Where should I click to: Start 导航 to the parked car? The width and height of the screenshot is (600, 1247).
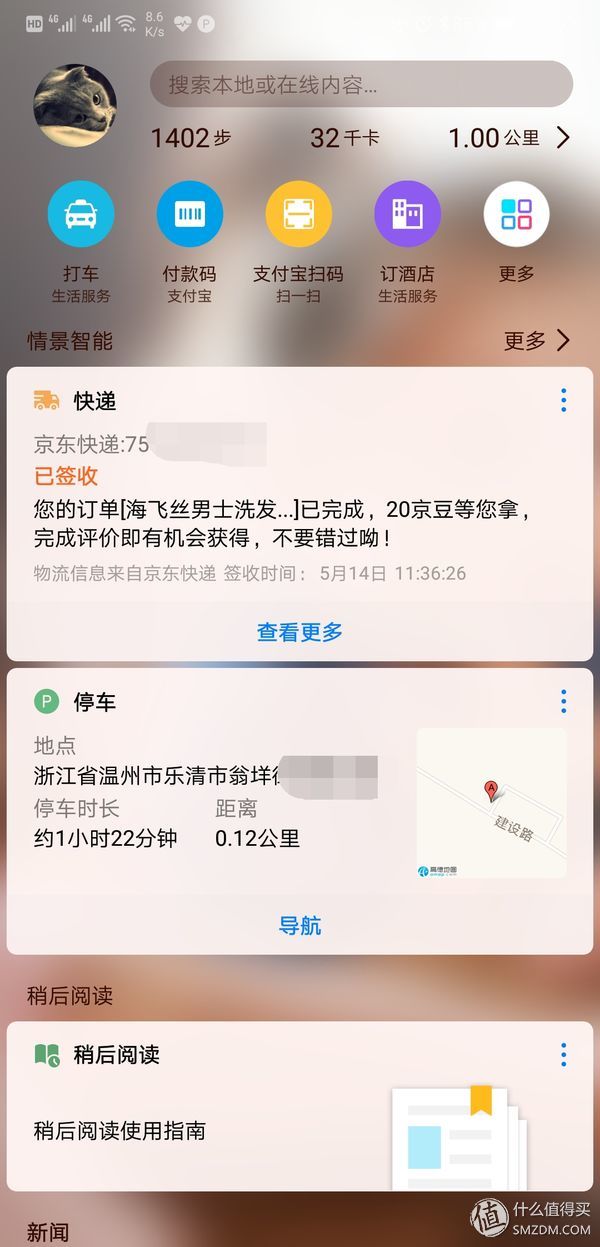click(x=300, y=926)
